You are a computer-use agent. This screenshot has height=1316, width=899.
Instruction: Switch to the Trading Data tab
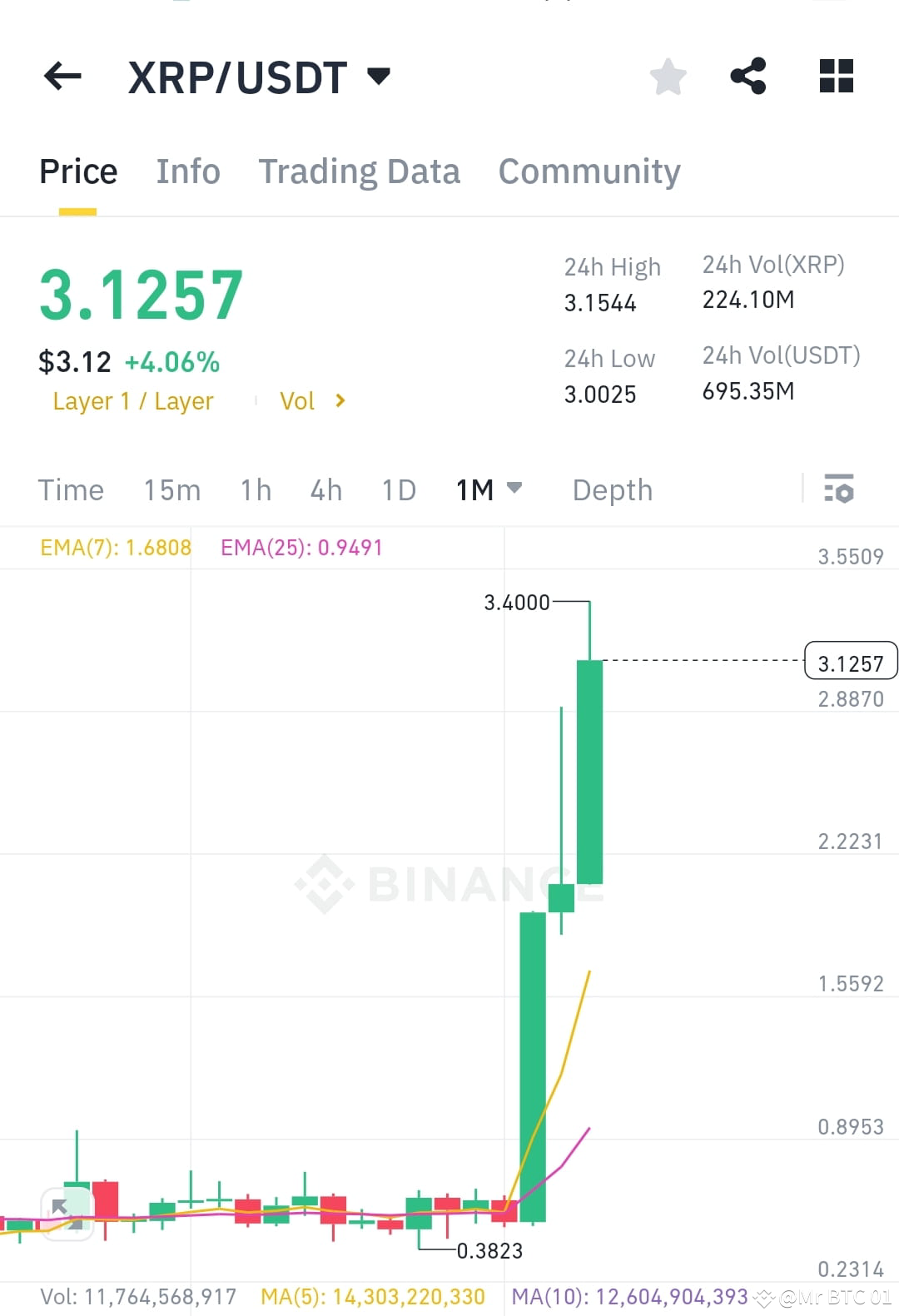[360, 171]
